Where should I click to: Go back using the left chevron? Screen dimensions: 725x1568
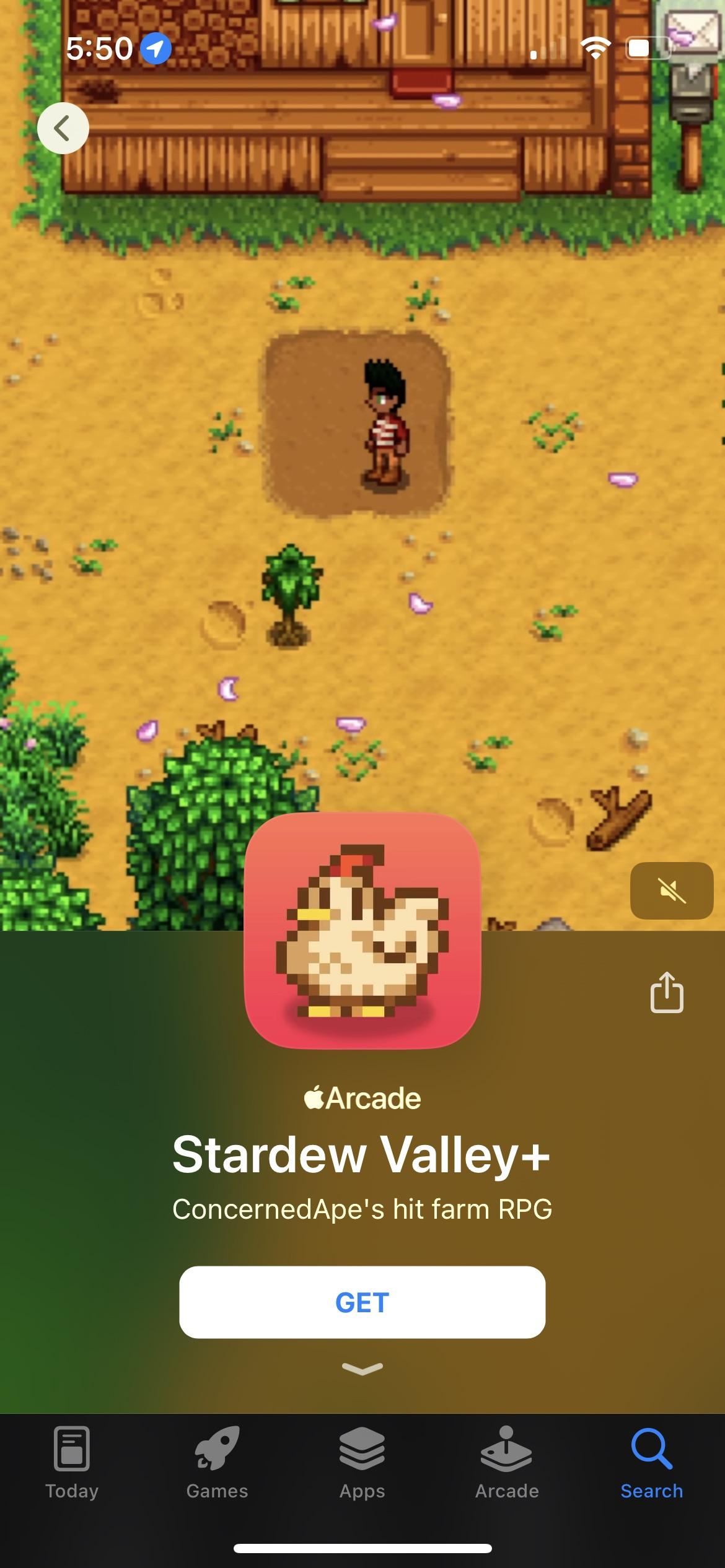coord(63,127)
